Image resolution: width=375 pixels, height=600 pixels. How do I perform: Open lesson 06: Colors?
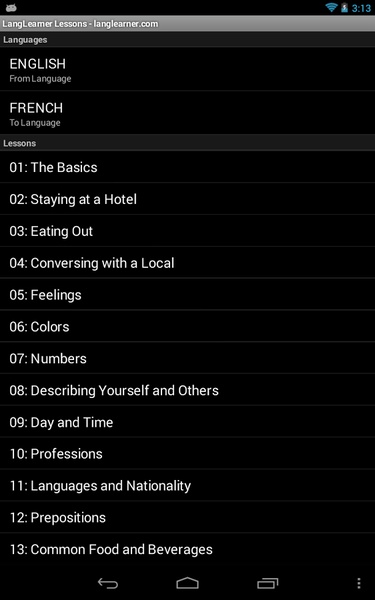pos(188,326)
